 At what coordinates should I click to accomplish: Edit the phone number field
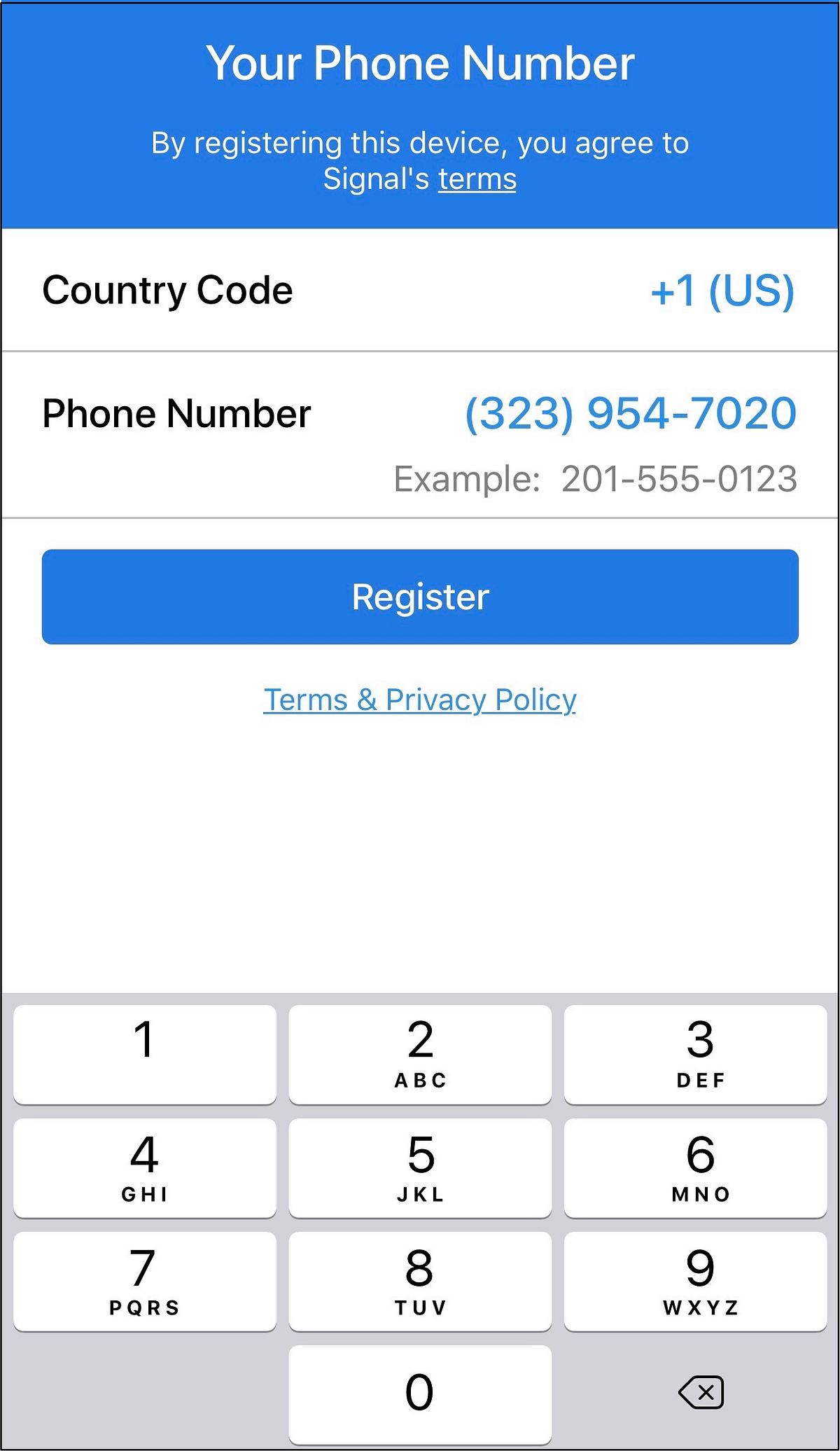pos(630,413)
